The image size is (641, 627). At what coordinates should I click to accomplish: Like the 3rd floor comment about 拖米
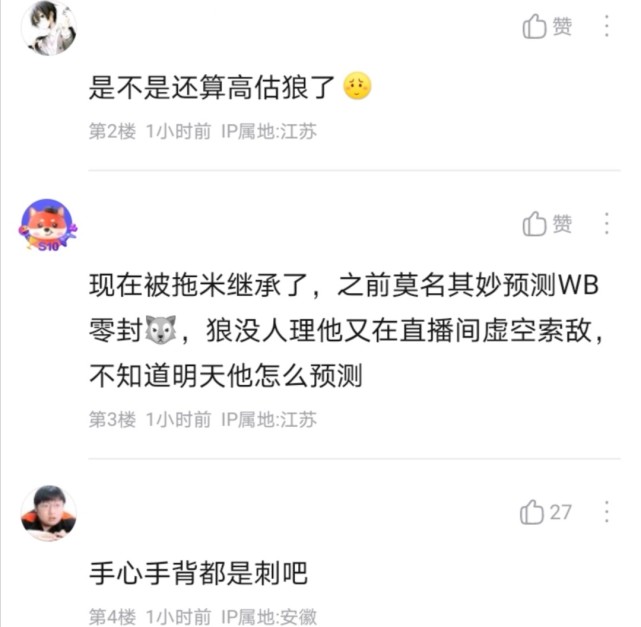[547, 223]
